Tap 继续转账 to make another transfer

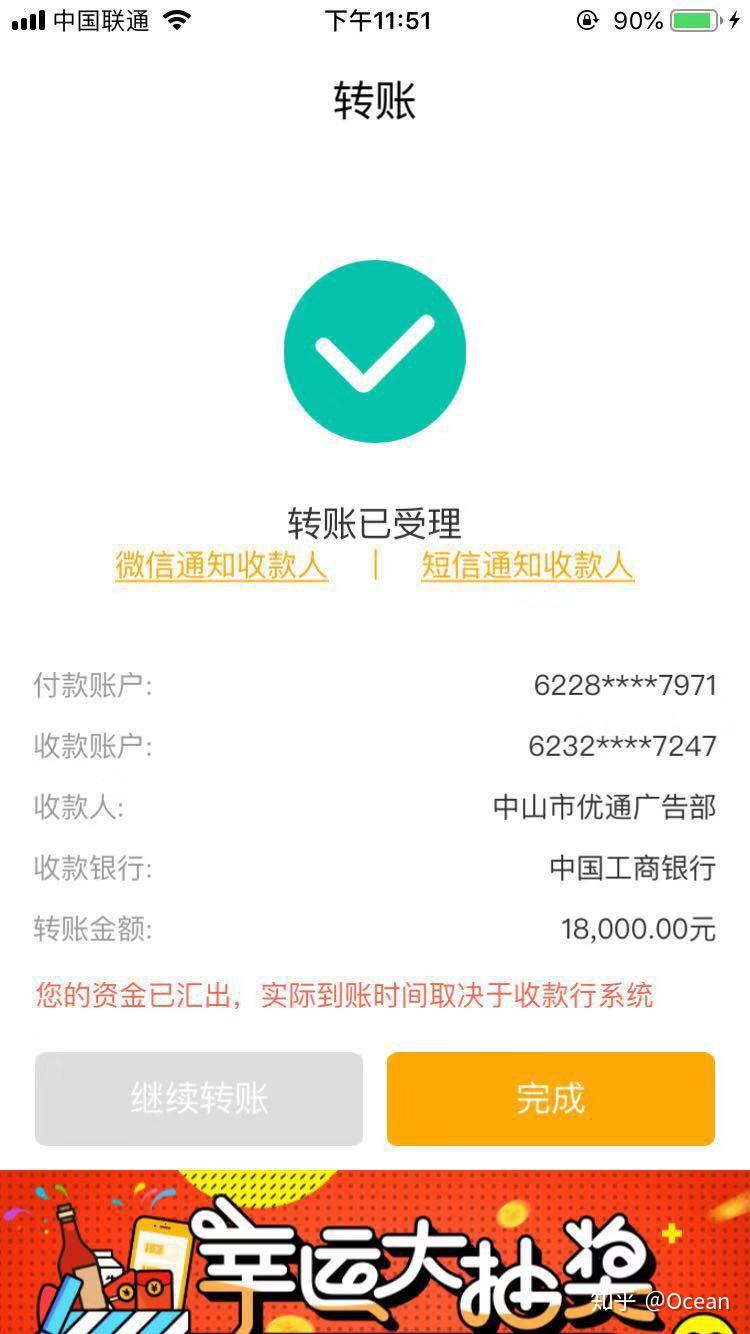pyautogui.click(x=199, y=1099)
